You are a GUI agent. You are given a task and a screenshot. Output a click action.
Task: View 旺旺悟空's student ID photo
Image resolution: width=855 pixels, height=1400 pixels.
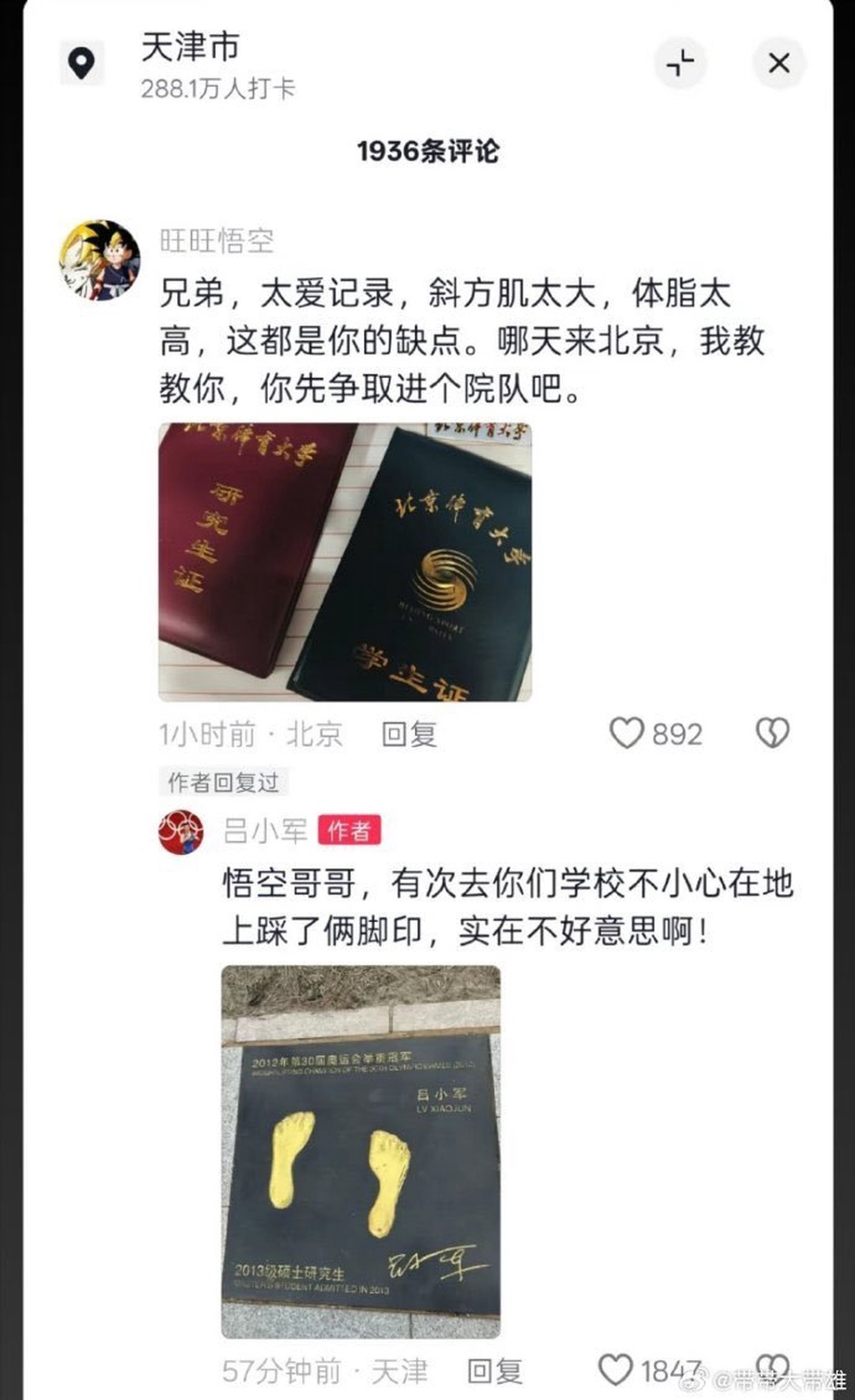[x=345, y=562]
